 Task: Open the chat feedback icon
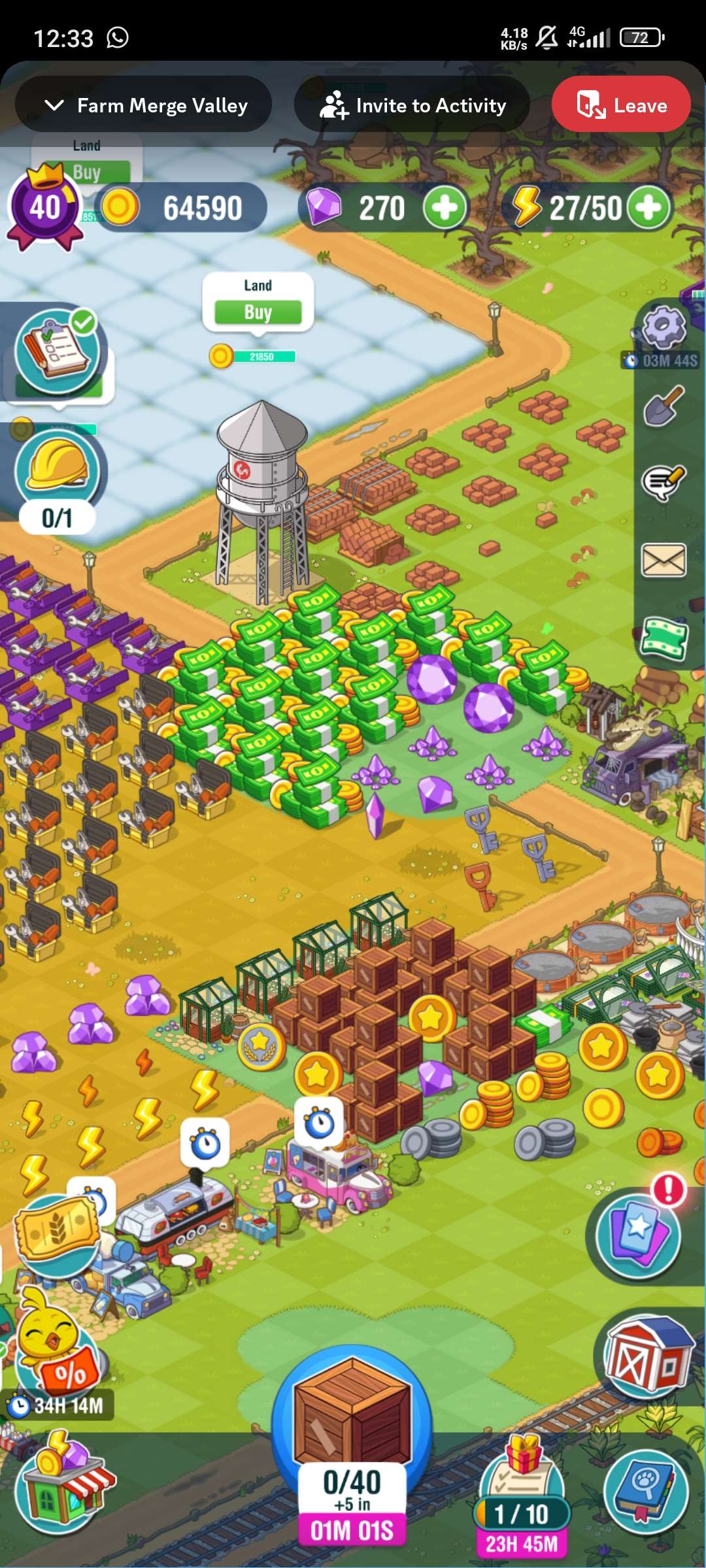(x=664, y=483)
